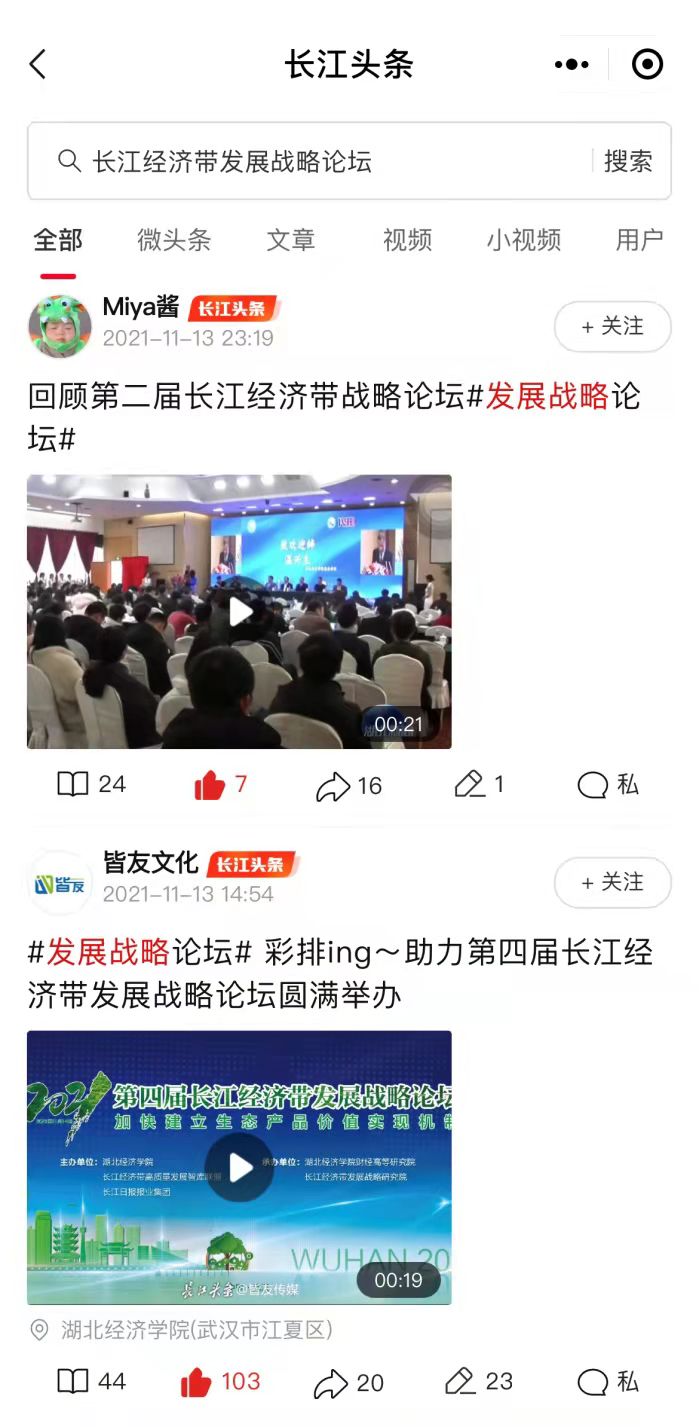This screenshot has width=699, height=1427.
Task: Open the three-dot more menu
Action: click(571, 65)
